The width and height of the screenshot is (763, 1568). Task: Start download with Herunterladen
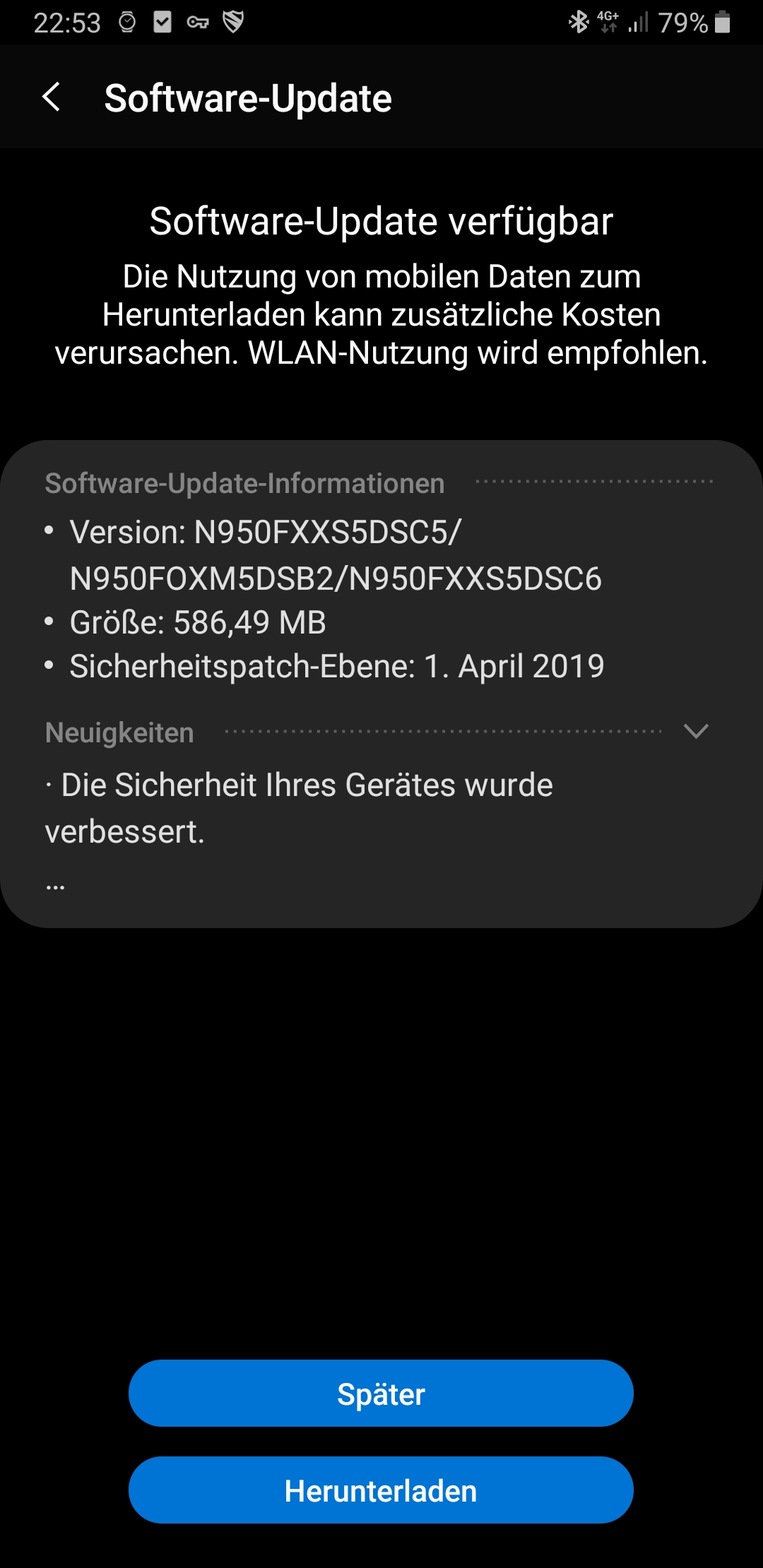point(381,1490)
